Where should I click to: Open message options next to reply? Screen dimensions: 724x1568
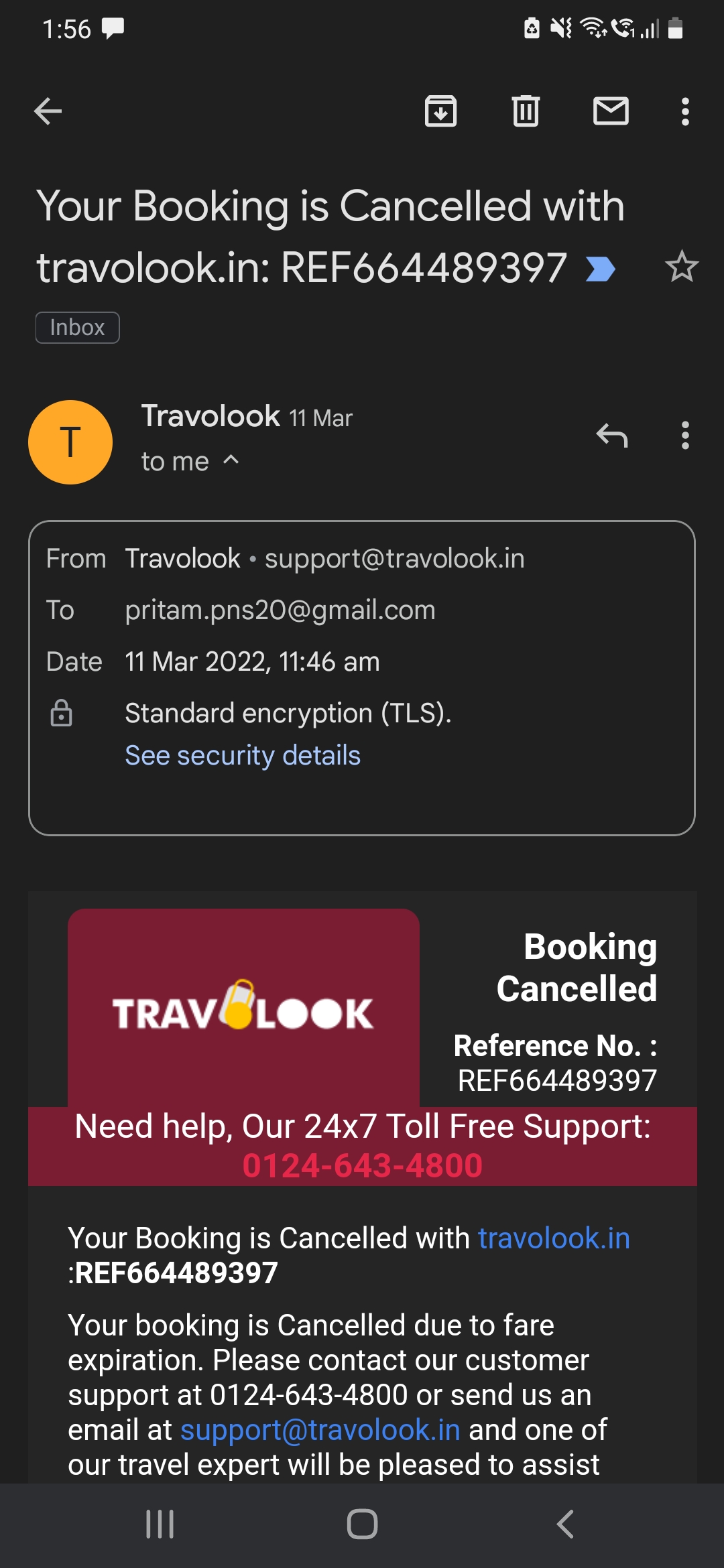point(684,436)
